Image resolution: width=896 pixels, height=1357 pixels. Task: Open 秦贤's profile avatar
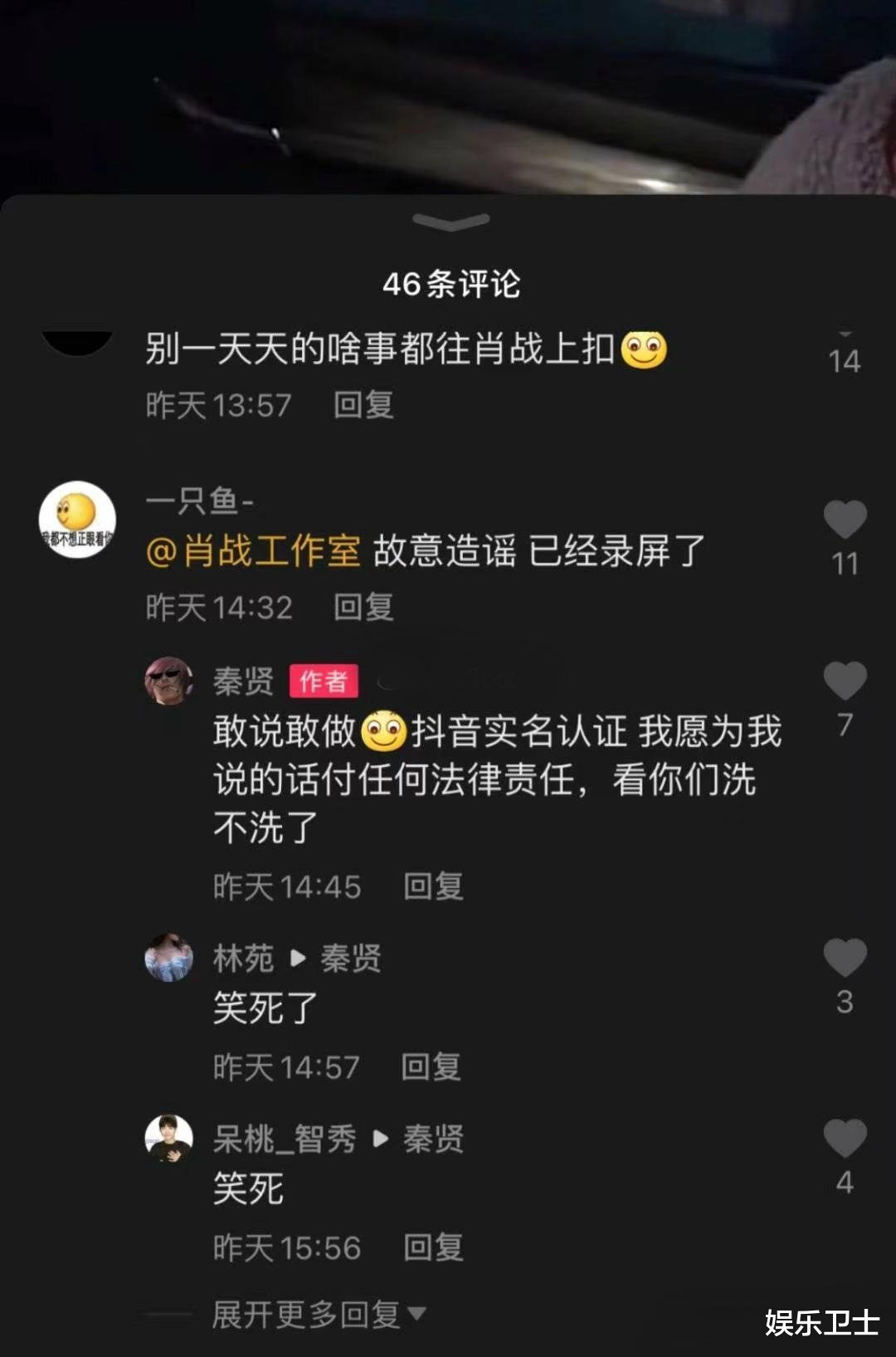click(x=168, y=682)
